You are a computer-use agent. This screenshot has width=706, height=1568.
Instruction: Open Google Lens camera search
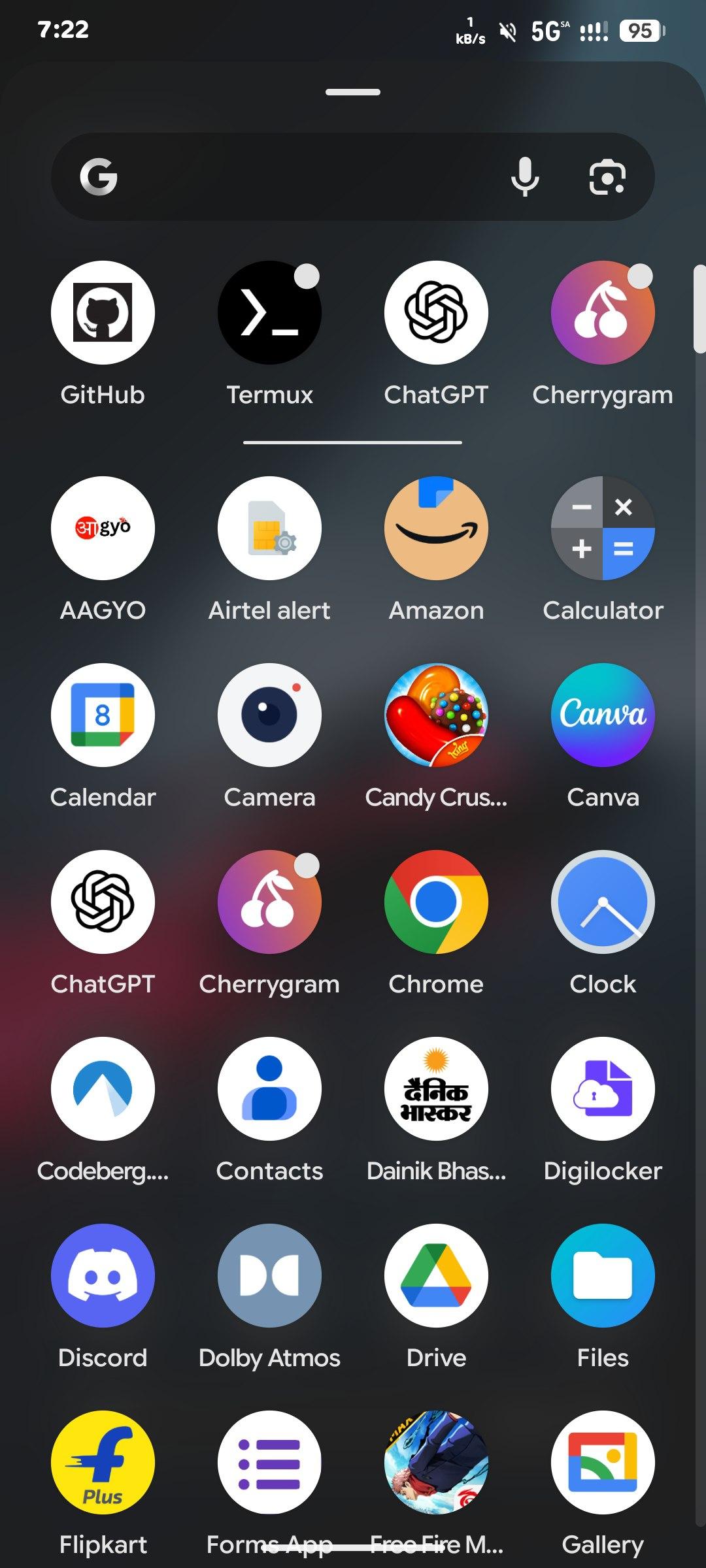point(607,176)
